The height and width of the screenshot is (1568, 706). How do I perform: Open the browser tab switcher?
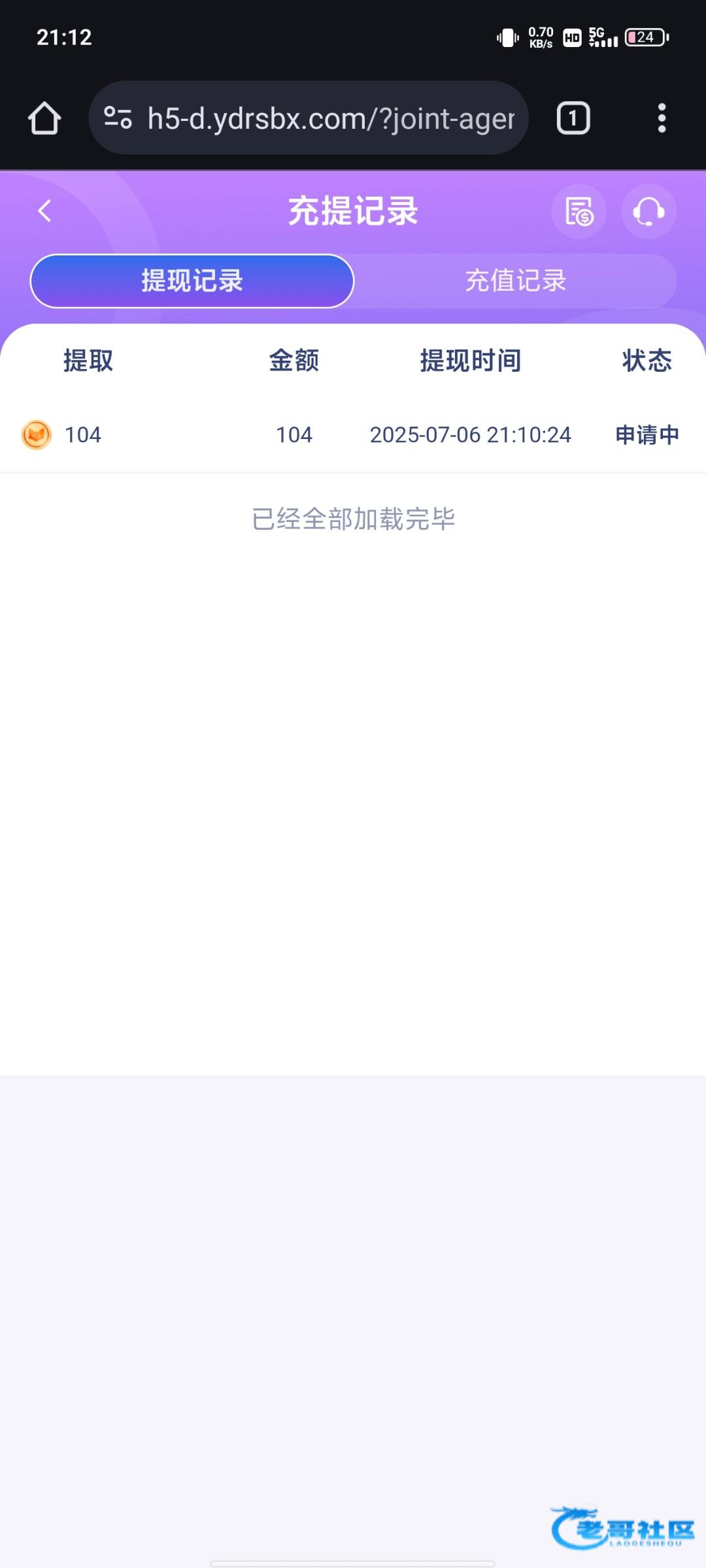pos(573,118)
